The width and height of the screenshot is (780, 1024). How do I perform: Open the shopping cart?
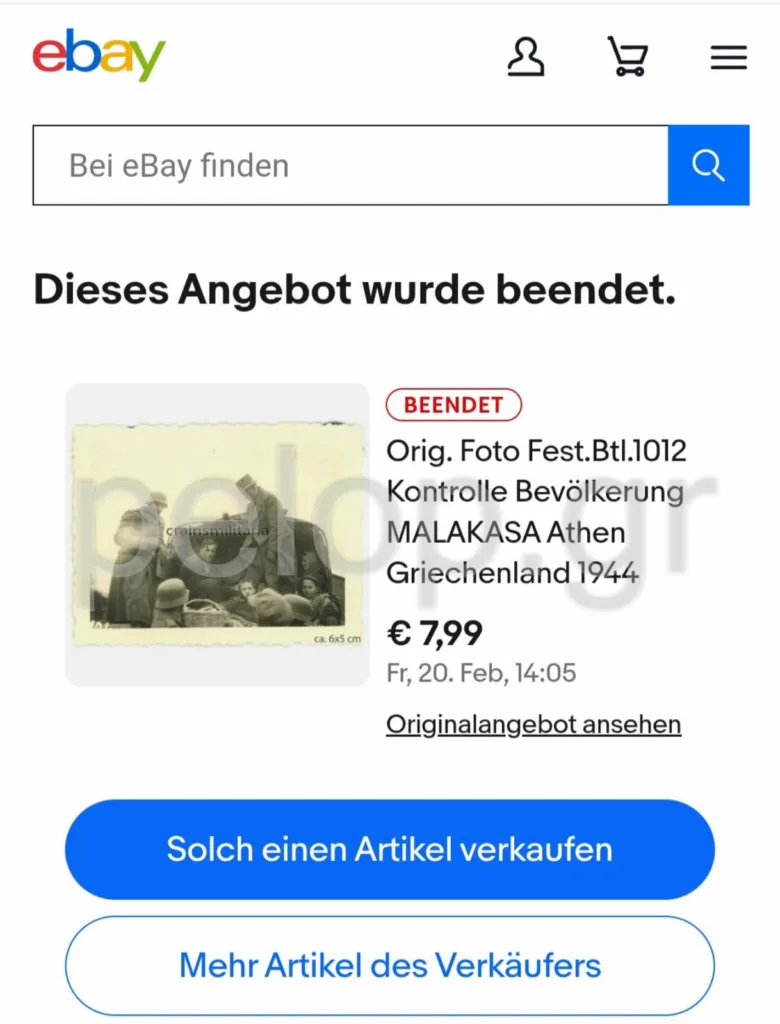point(627,57)
